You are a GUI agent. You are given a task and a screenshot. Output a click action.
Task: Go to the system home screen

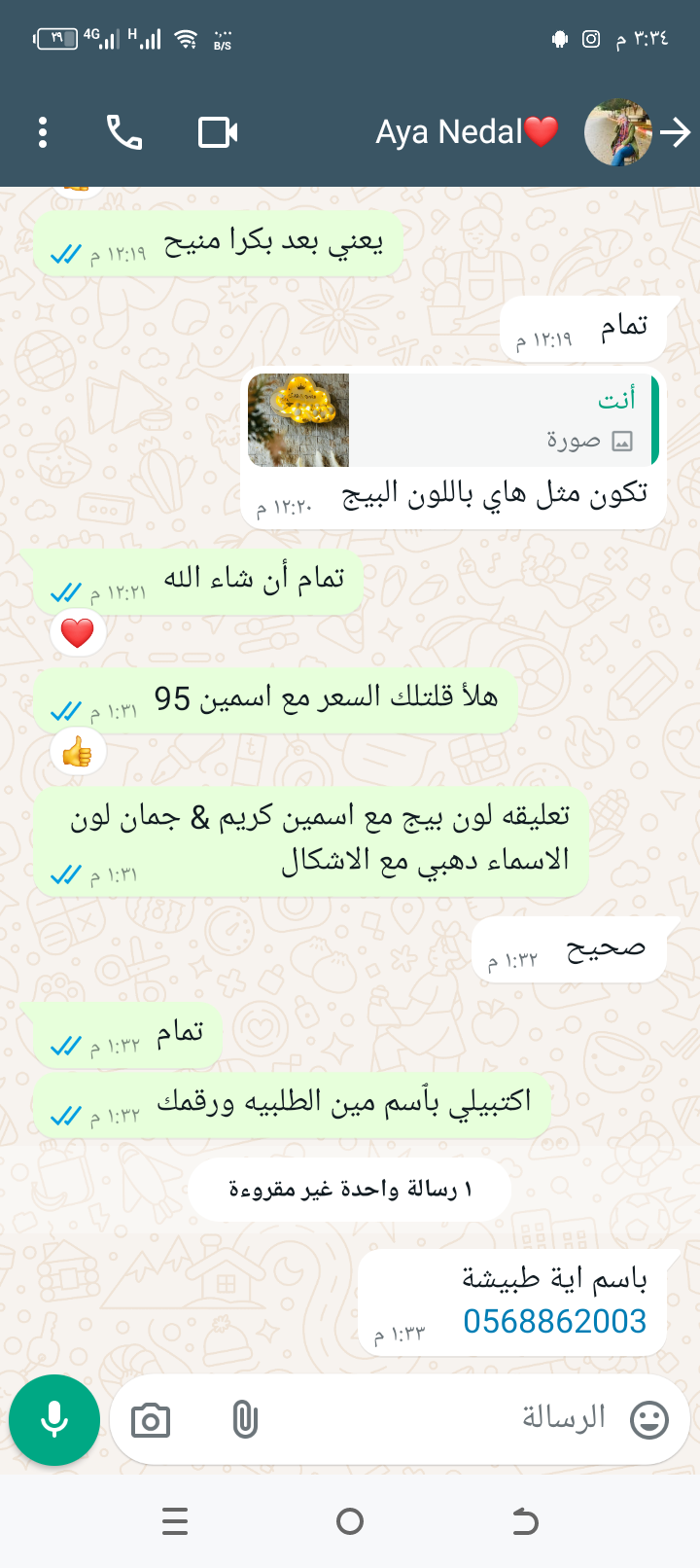tap(350, 1521)
